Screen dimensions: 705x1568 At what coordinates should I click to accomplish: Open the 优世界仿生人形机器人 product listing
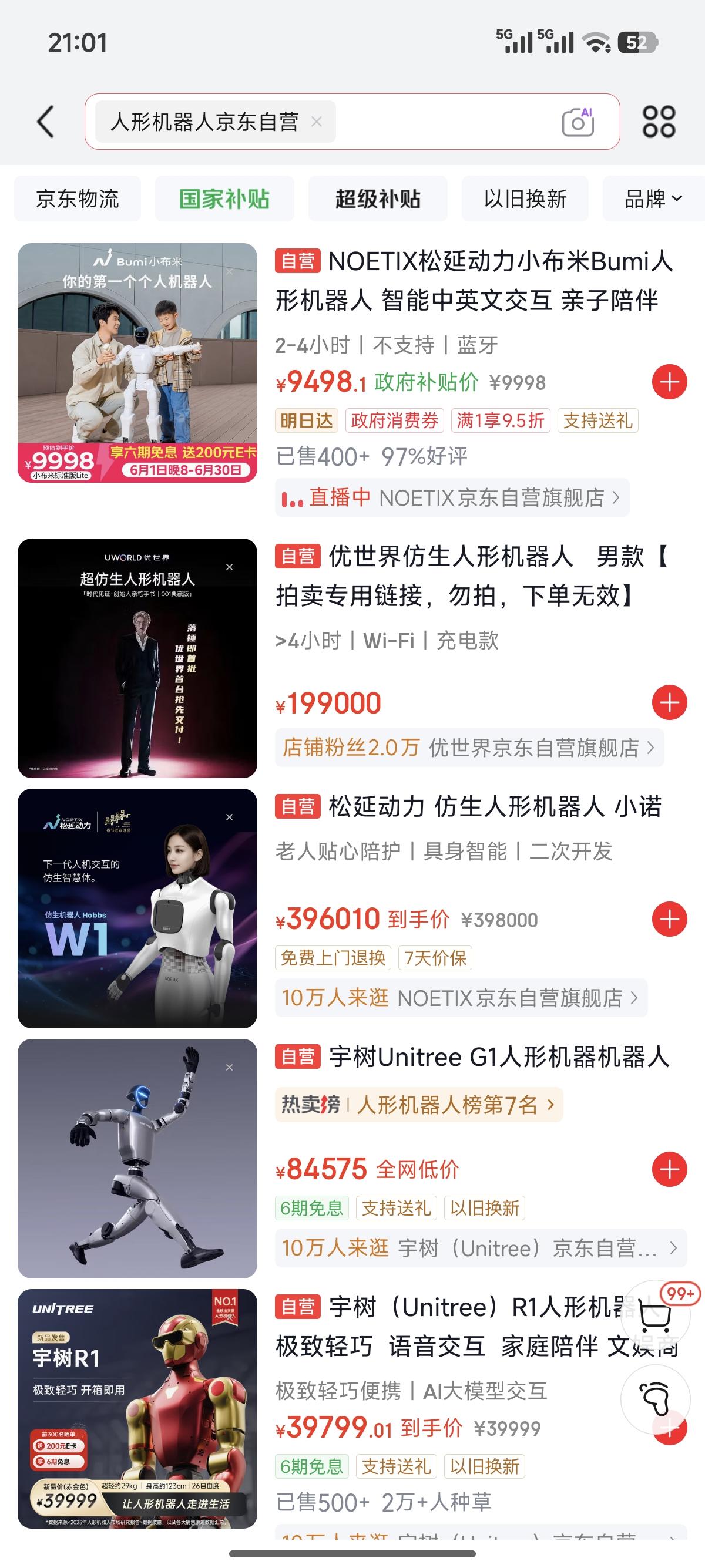tap(472, 576)
